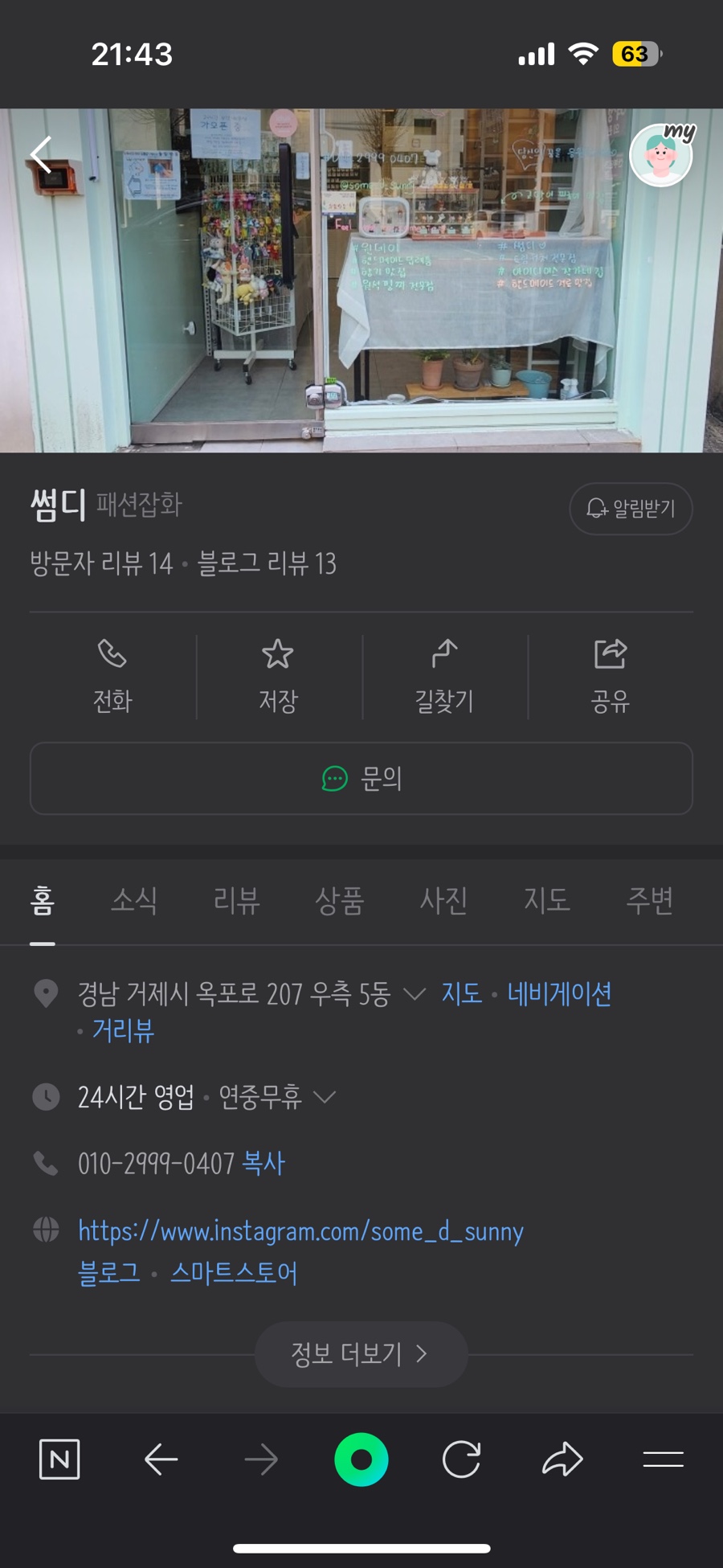Send an inquiry with 문의
Image resolution: width=723 pixels, height=1568 pixels.
pos(361,778)
